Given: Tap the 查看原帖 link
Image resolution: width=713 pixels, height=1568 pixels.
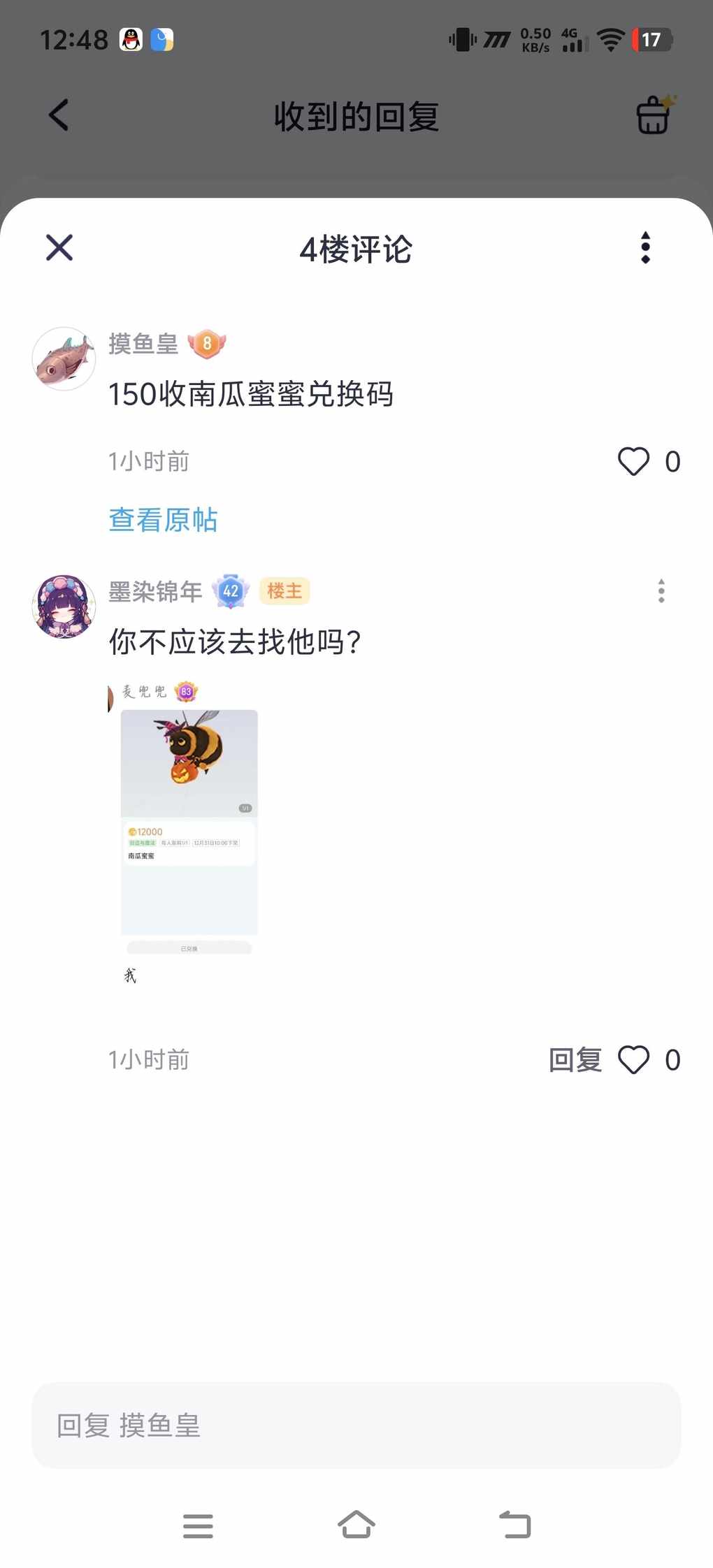Looking at the screenshot, I should click(x=163, y=520).
